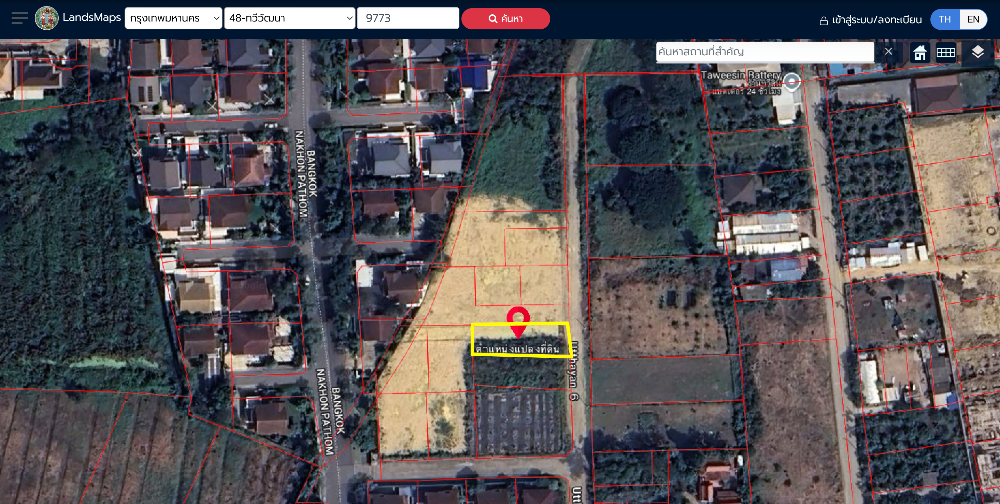Viewport: 1000px width, 504px height.
Task: Open เข้าสู่ระบบ/ลงทะเบียน login link
Action: pos(868,19)
